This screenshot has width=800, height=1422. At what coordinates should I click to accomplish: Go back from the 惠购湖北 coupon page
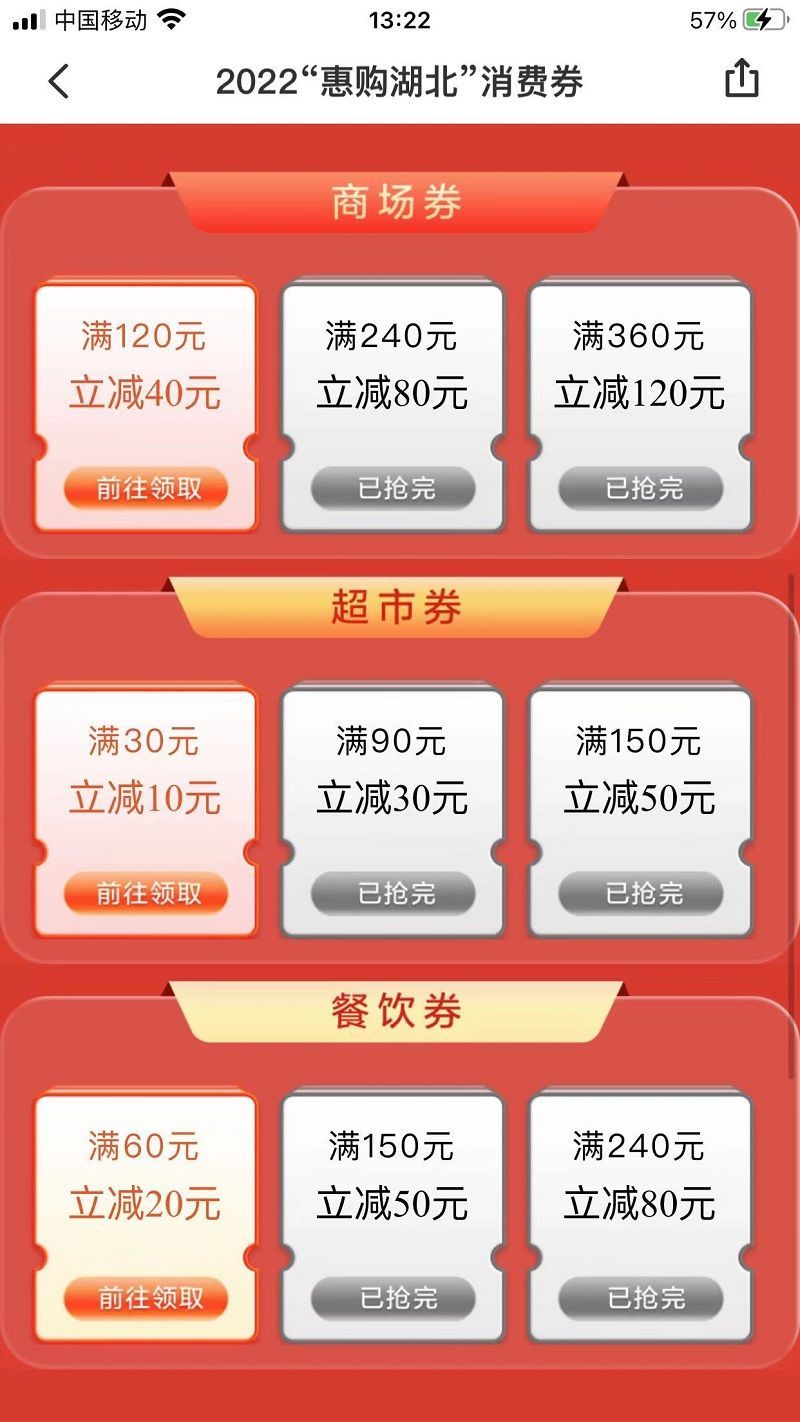click(x=59, y=81)
